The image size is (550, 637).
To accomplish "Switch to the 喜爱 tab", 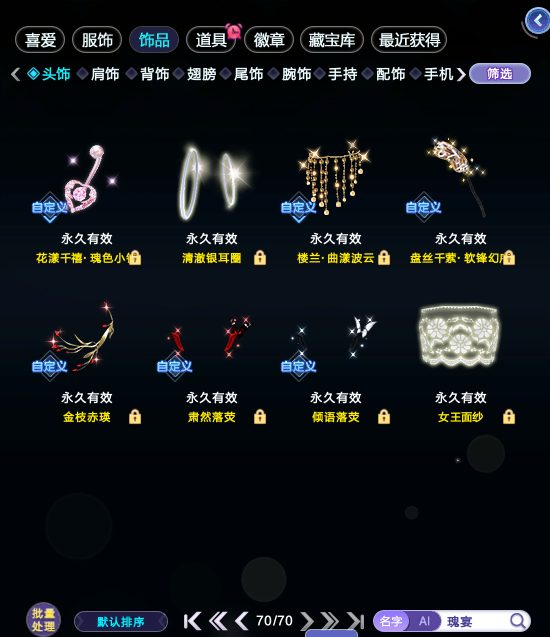I will [40, 40].
